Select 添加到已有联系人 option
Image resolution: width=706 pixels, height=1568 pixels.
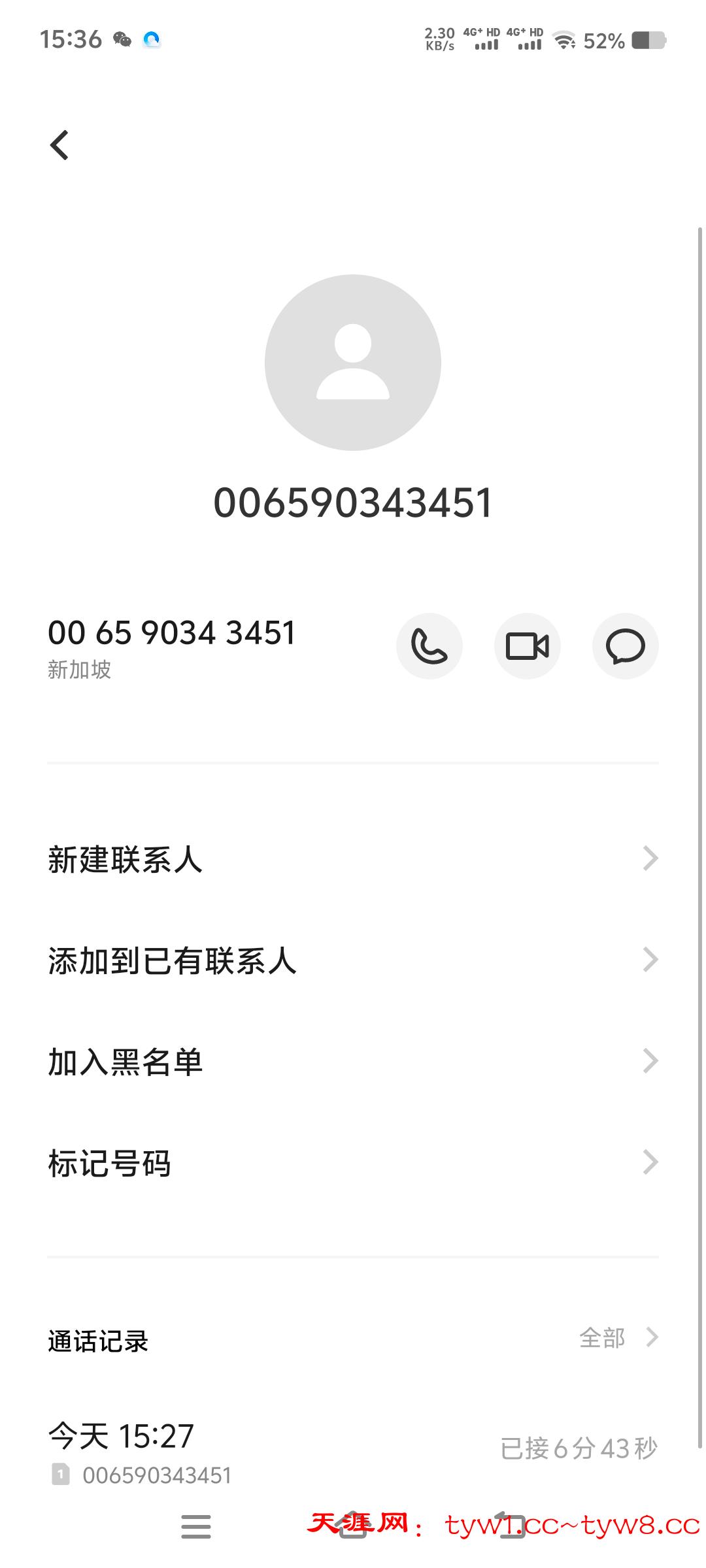coord(353,960)
